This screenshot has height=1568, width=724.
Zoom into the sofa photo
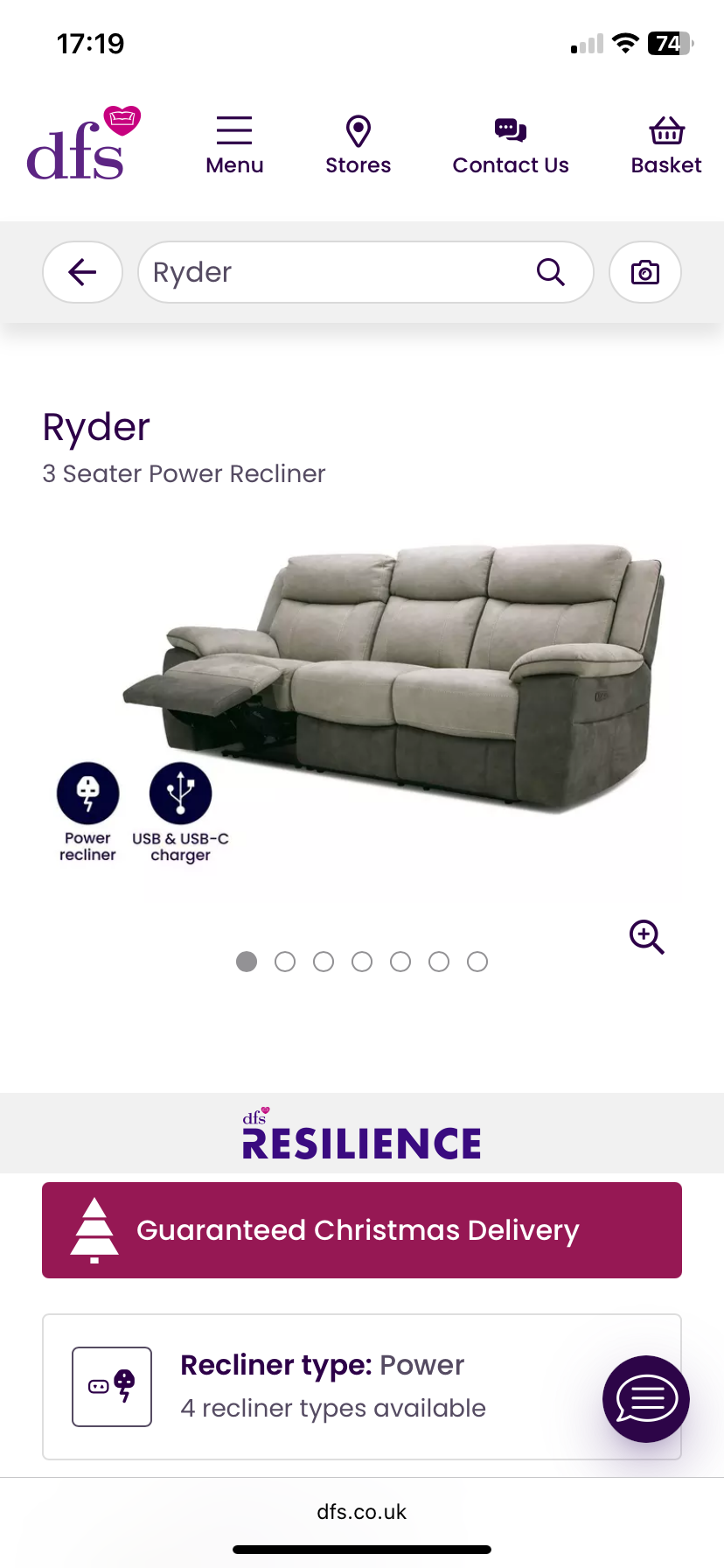click(x=646, y=936)
